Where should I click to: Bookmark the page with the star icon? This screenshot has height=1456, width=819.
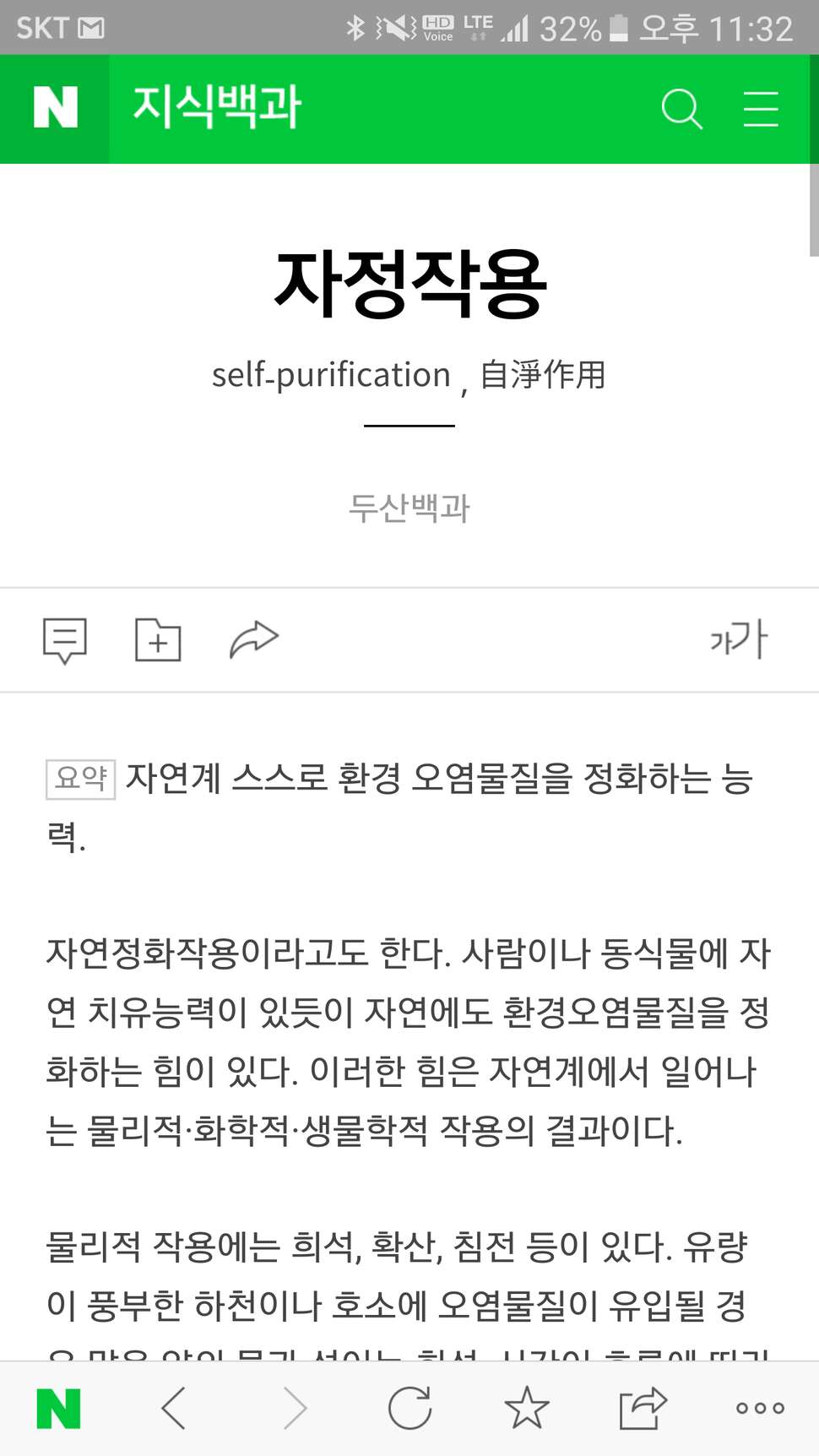pos(527,1408)
